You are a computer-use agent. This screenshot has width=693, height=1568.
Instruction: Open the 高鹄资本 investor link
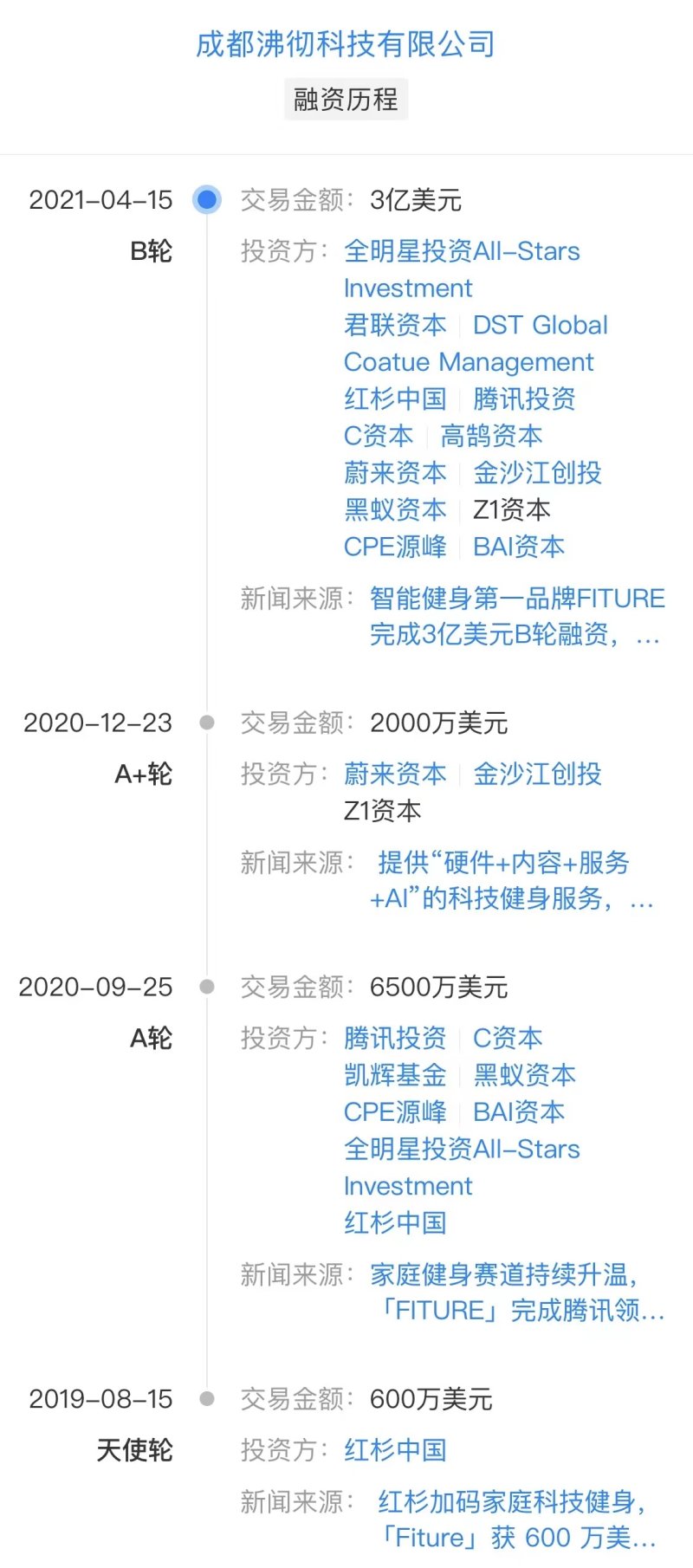click(x=491, y=436)
